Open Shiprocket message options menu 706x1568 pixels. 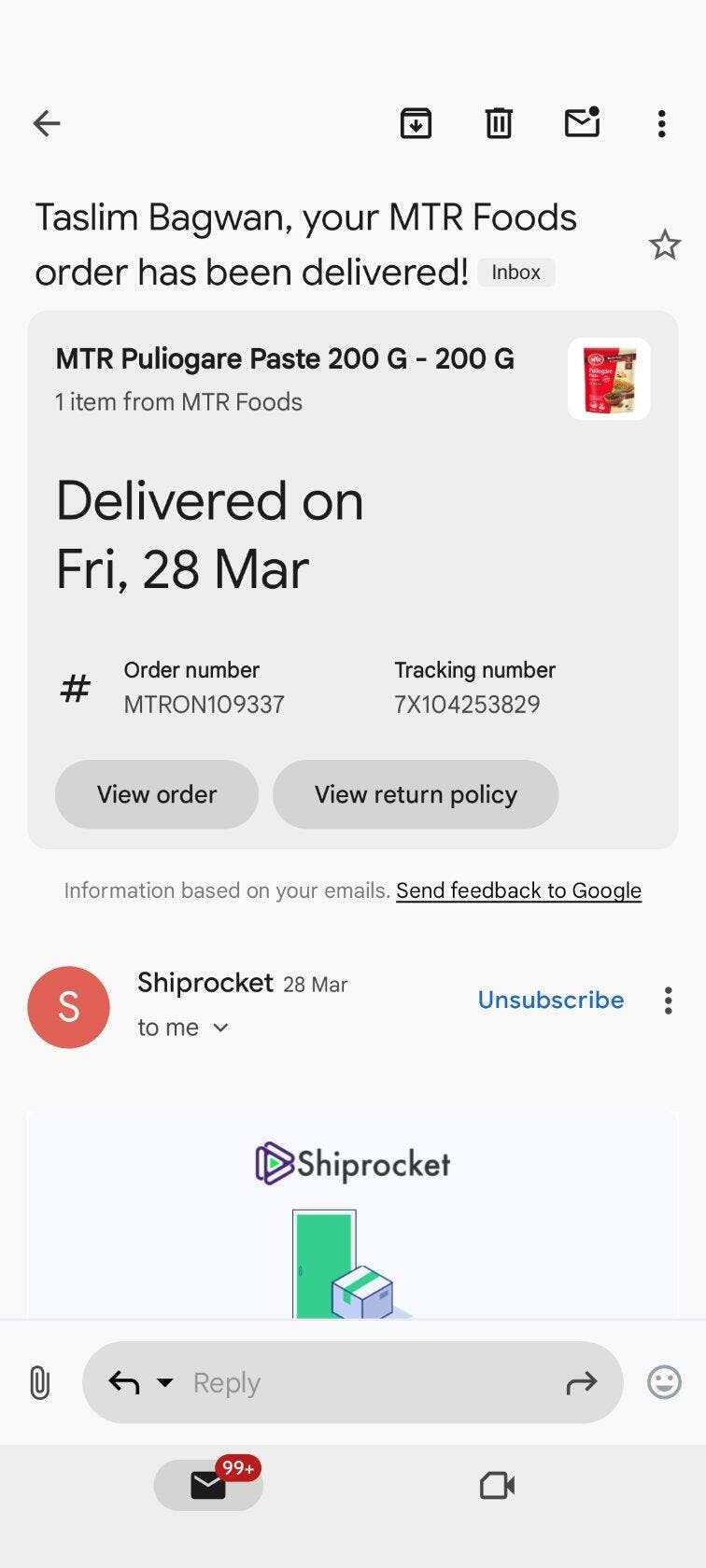(x=668, y=1001)
